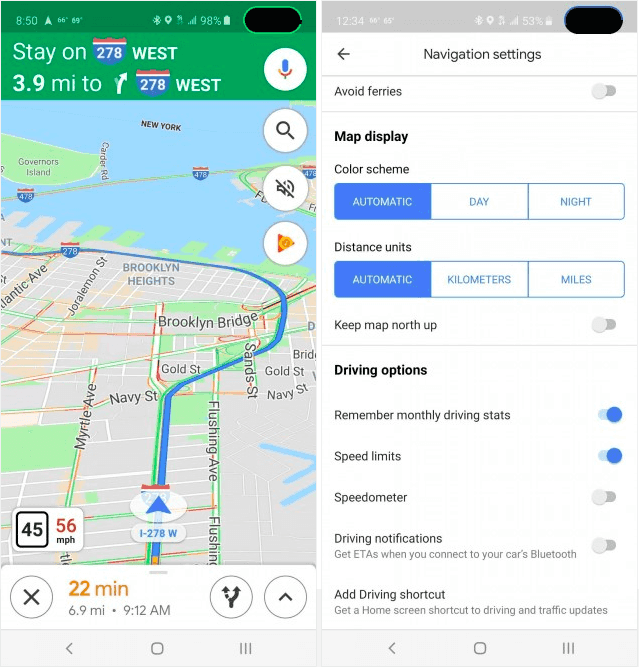Set distance units to Miles
The width and height of the screenshot is (639, 667).
[x=576, y=279]
